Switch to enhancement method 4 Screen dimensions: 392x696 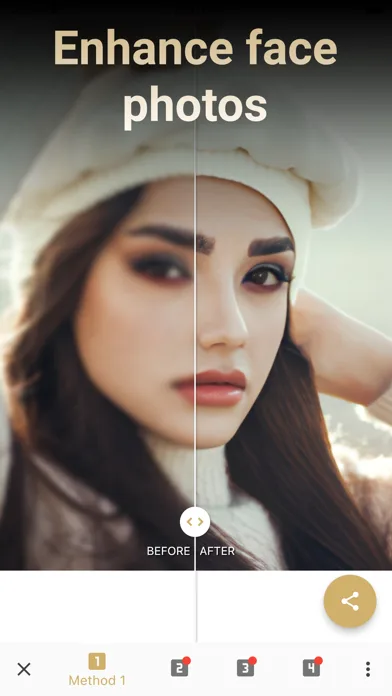pyautogui.click(x=312, y=667)
